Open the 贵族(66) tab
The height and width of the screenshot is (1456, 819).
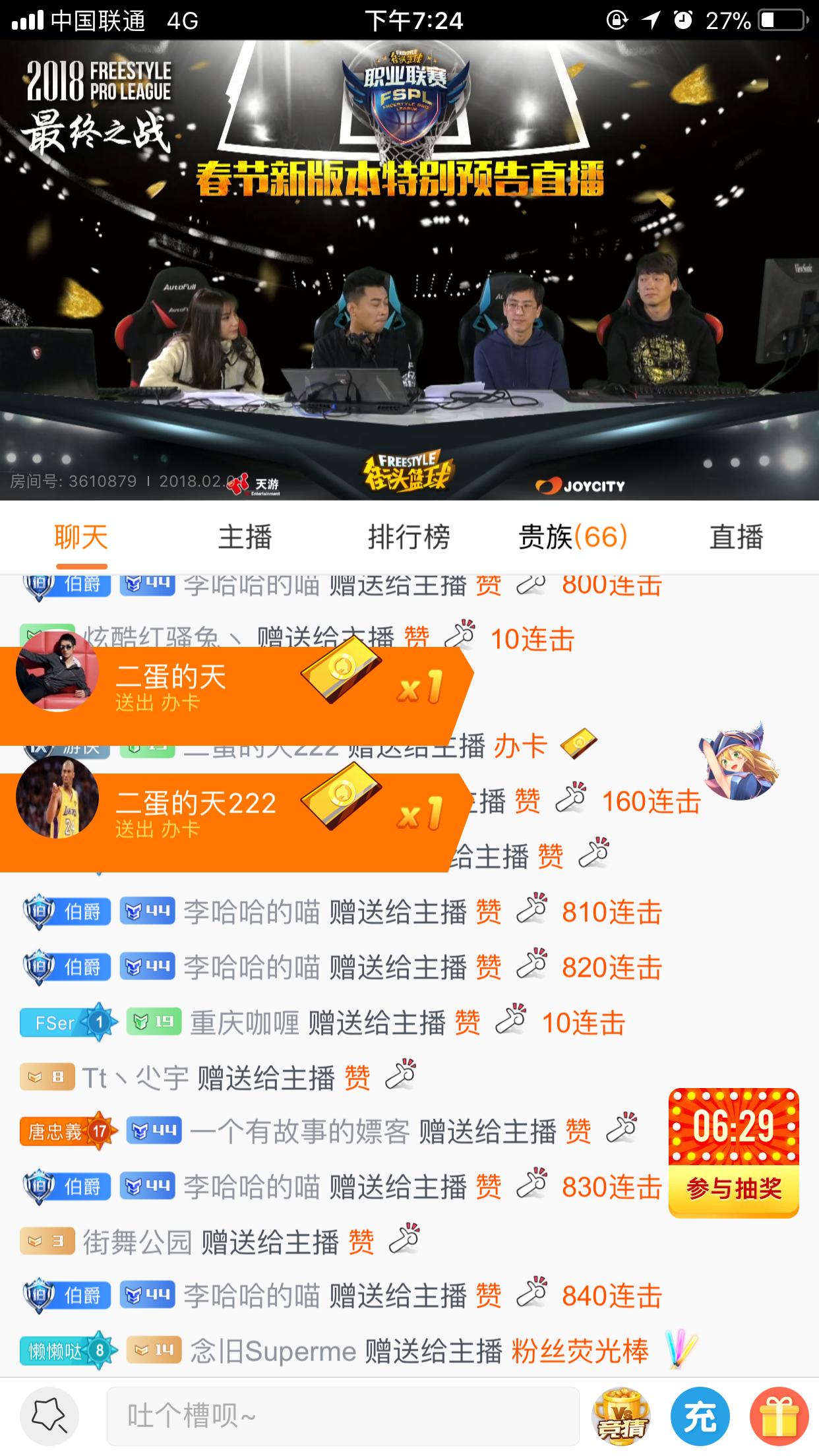(572, 537)
